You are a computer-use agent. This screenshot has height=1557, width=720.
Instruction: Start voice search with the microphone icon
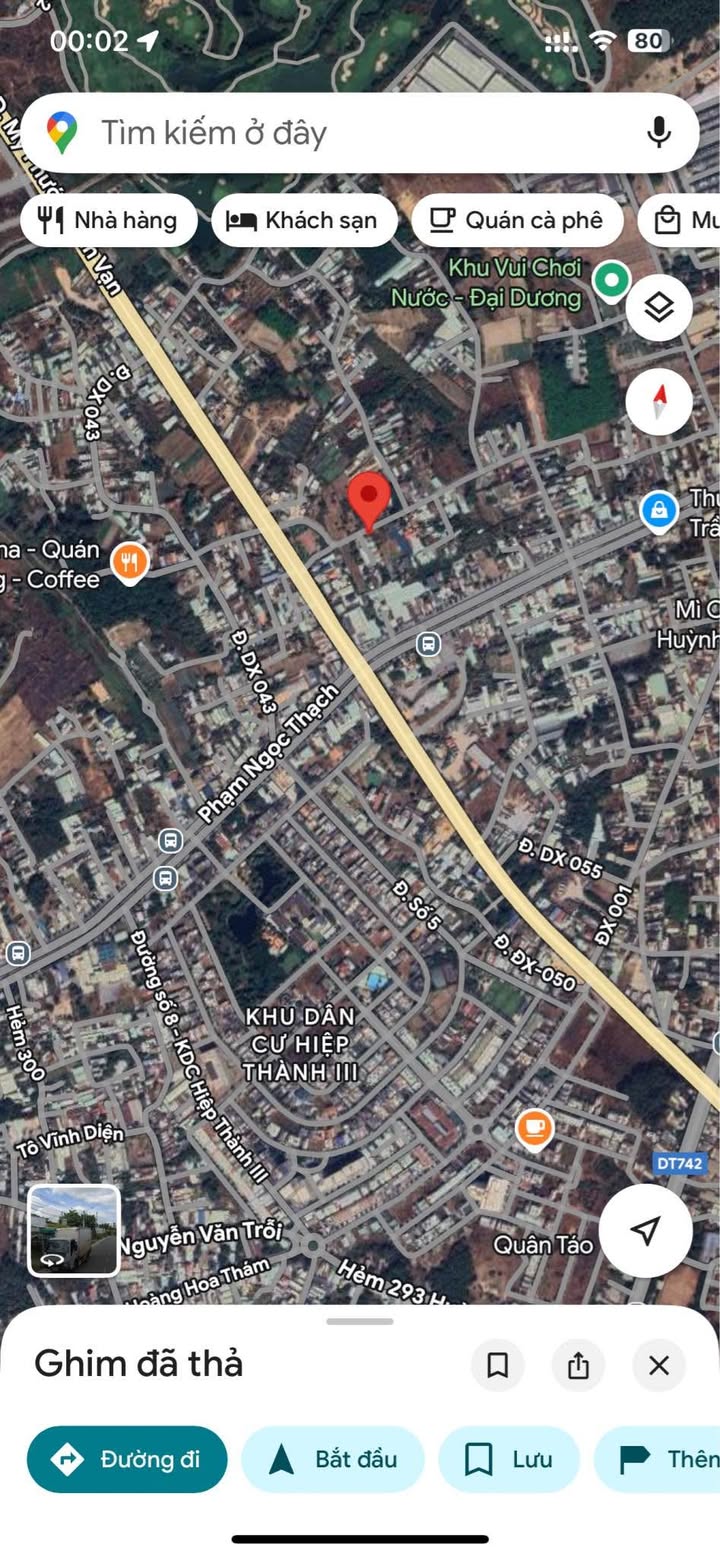(x=658, y=132)
